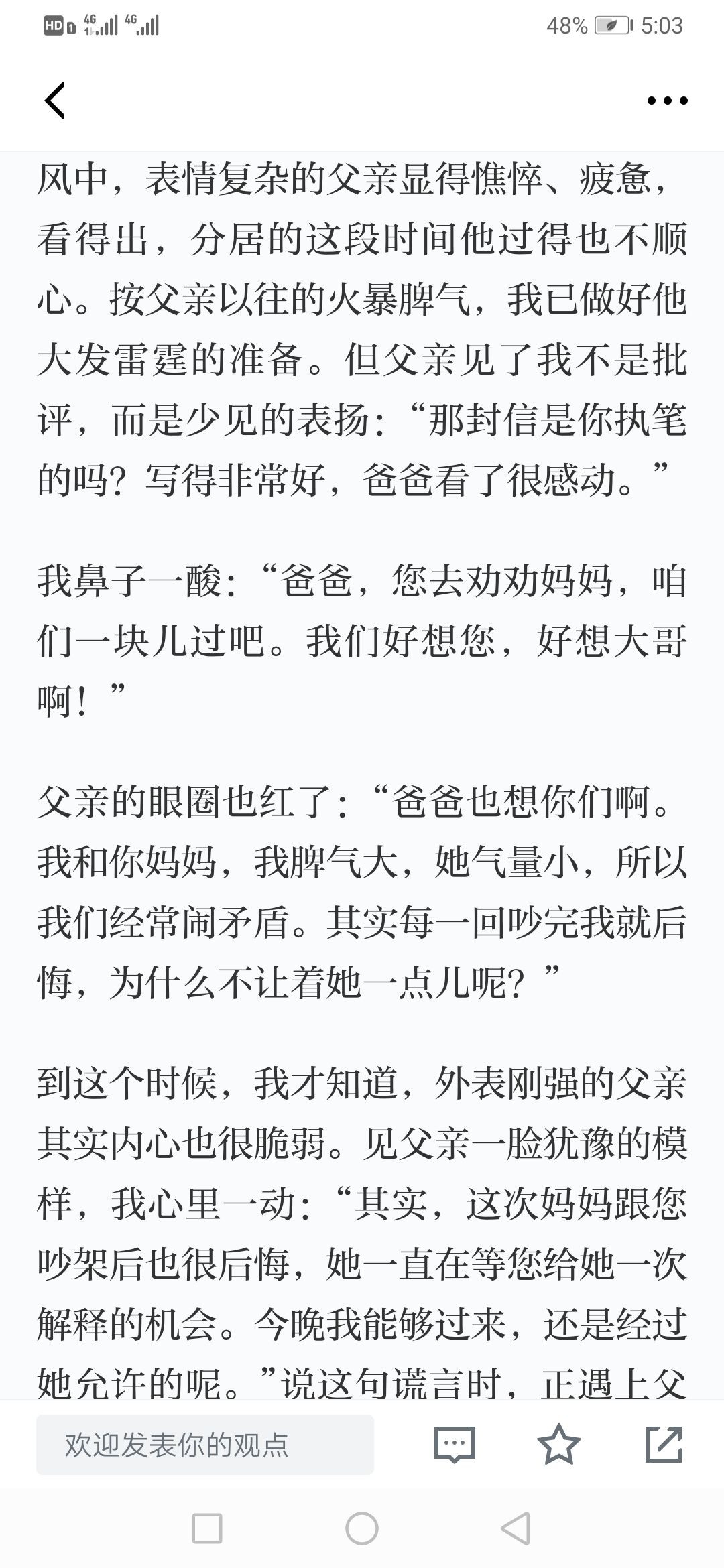Tap the comment field 欢迎发表你的观点
Screen dimensions: 724x1568
tap(204, 1444)
